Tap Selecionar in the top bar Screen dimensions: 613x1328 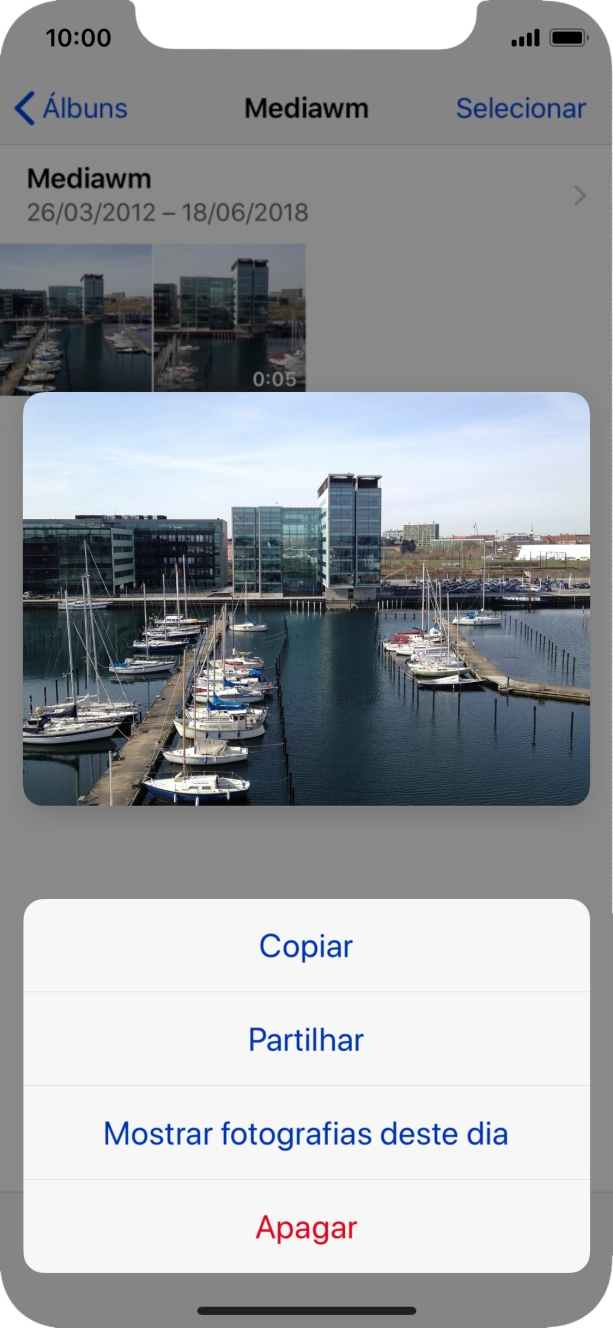[520, 108]
